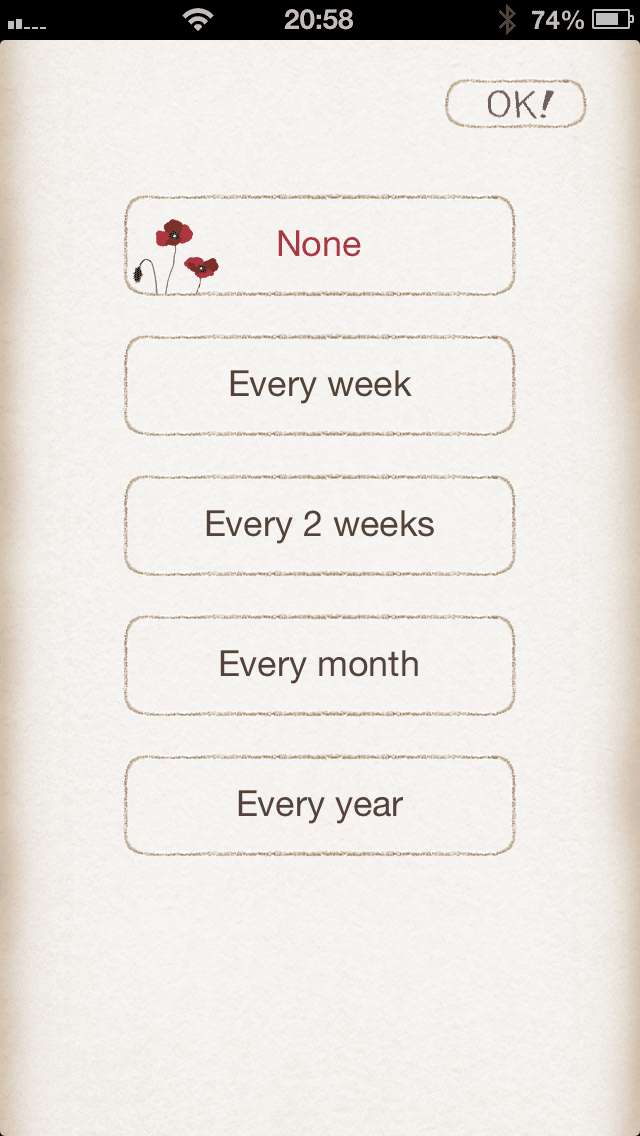Select the None repeat option
This screenshot has width=640, height=1136.
point(319,245)
